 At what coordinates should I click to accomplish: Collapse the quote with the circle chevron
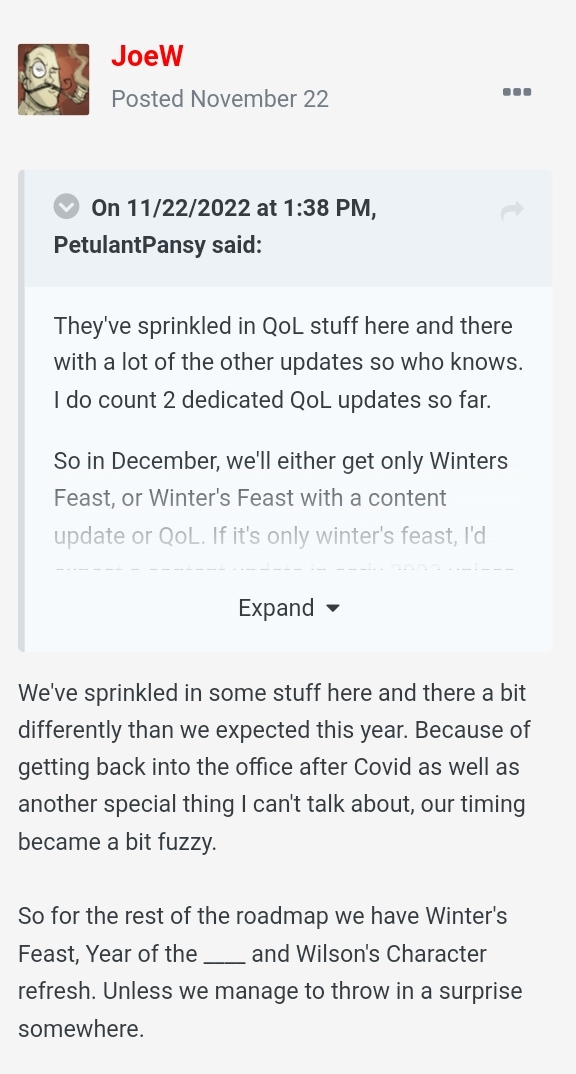click(66, 206)
